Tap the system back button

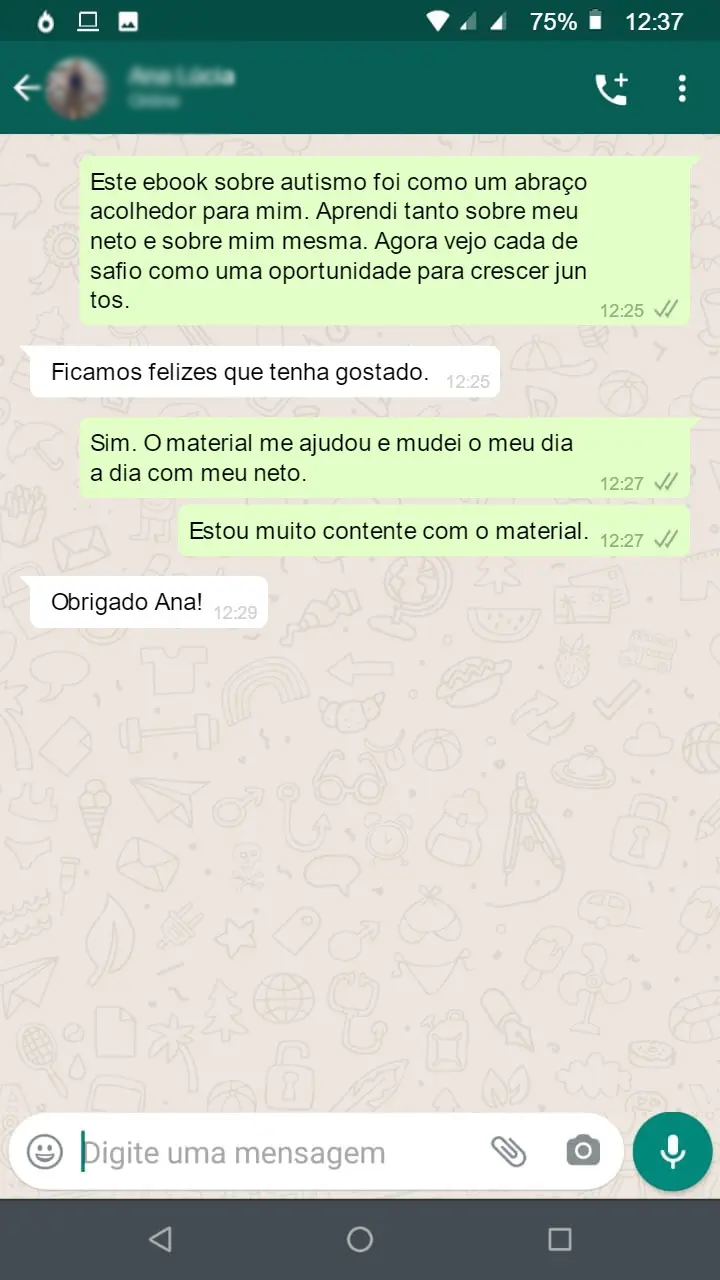tap(160, 1240)
